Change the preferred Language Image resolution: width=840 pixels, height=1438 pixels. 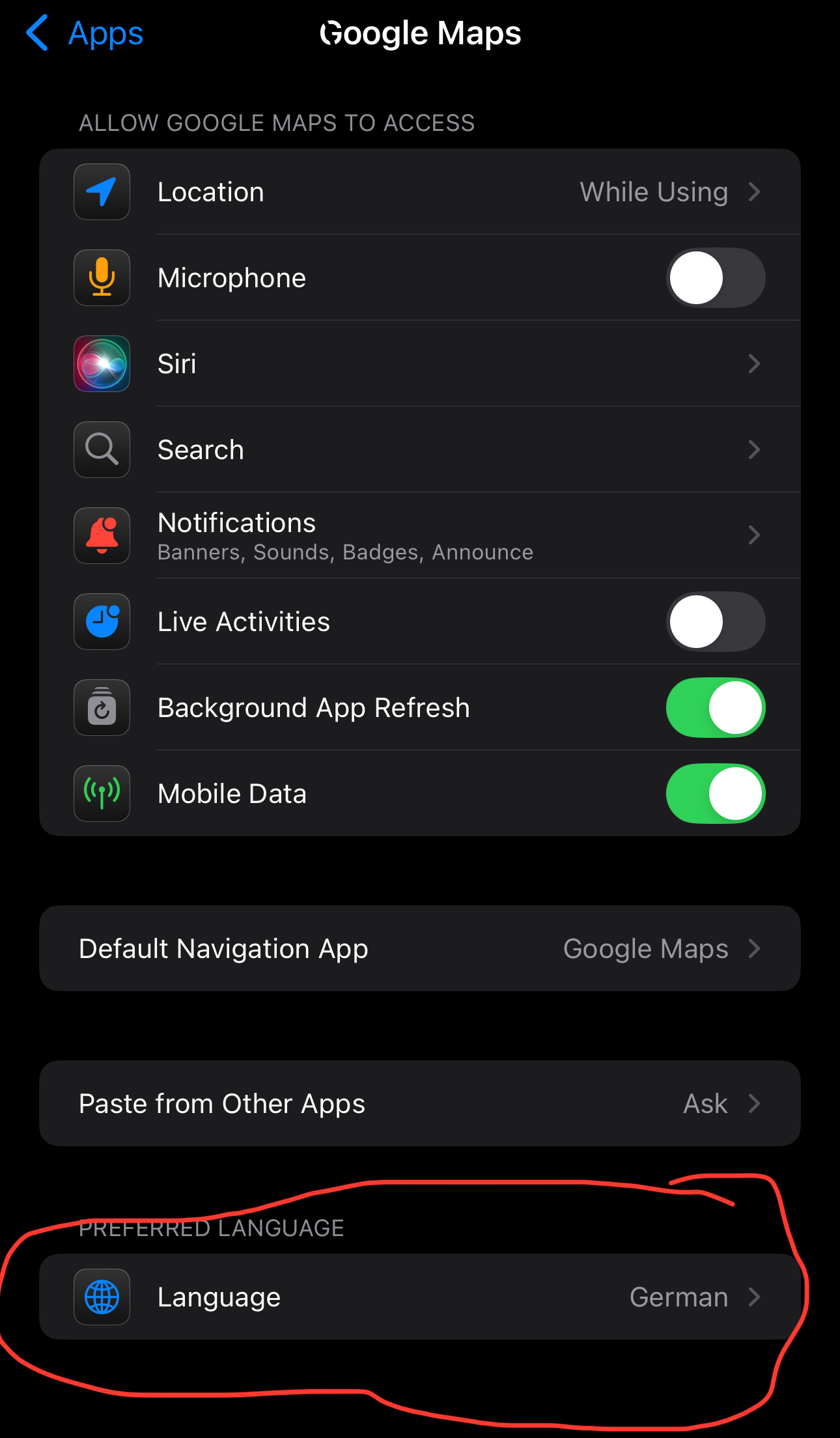click(x=419, y=1297)
